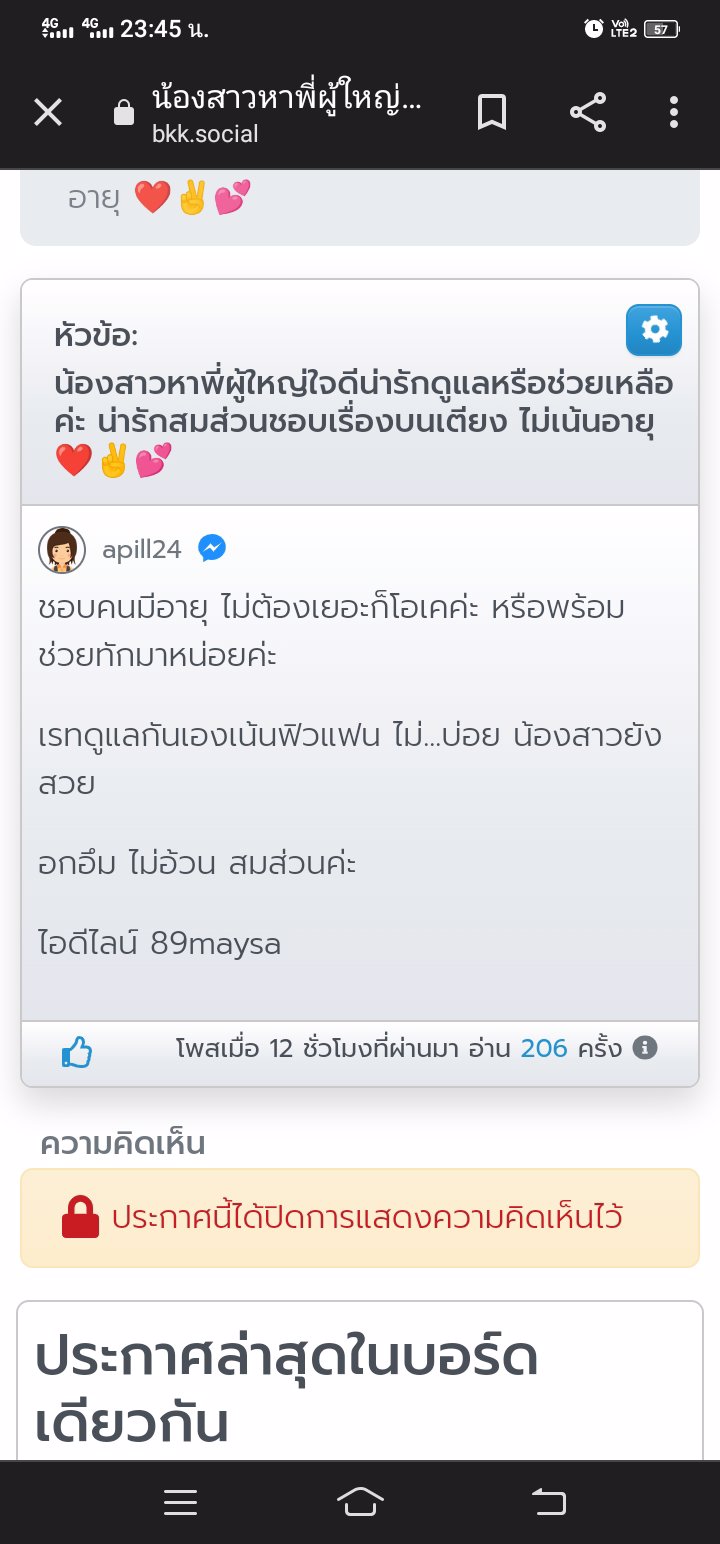
Task: Open the post settings gear
Action: pyautogui.click(x=654, y=330)
